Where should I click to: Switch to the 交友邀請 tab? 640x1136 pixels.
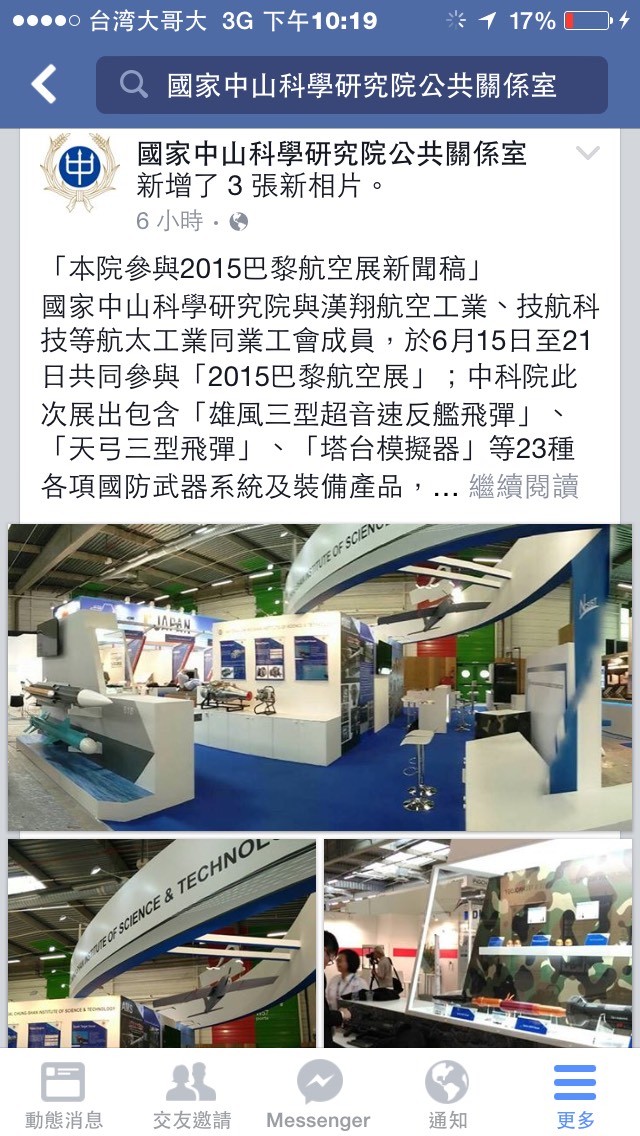point(191,1095)
